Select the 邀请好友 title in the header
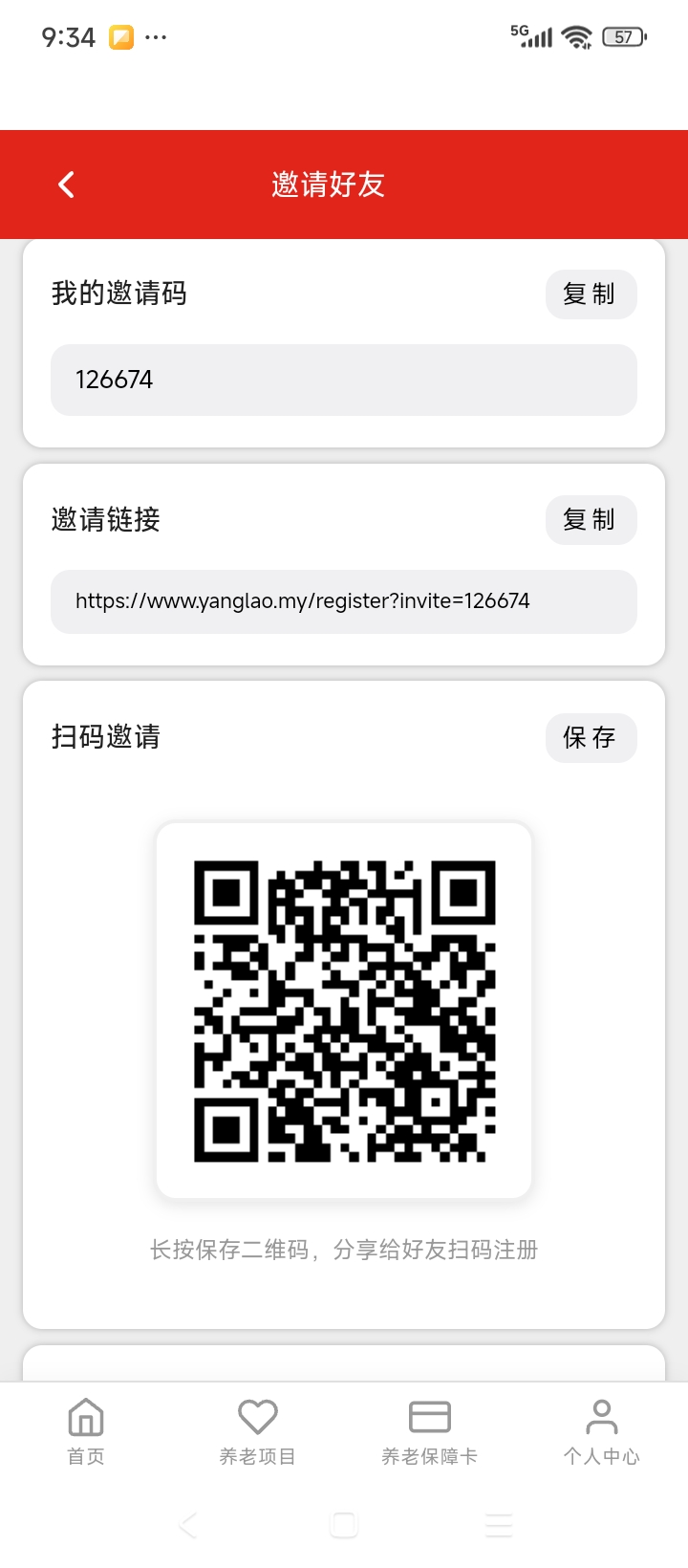Viewport: 688px width, 1568px height. tap(330, 184)
